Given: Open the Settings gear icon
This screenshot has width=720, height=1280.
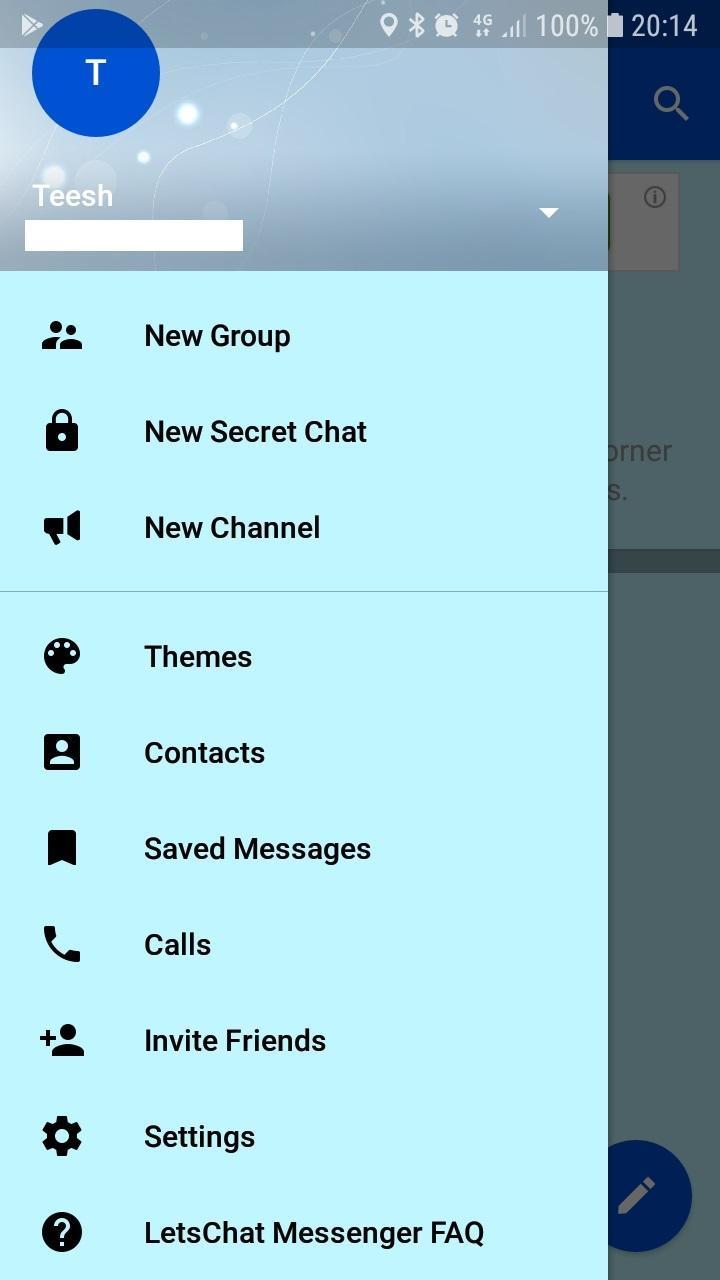Looking at the screenshot, I should [61, 1136].
